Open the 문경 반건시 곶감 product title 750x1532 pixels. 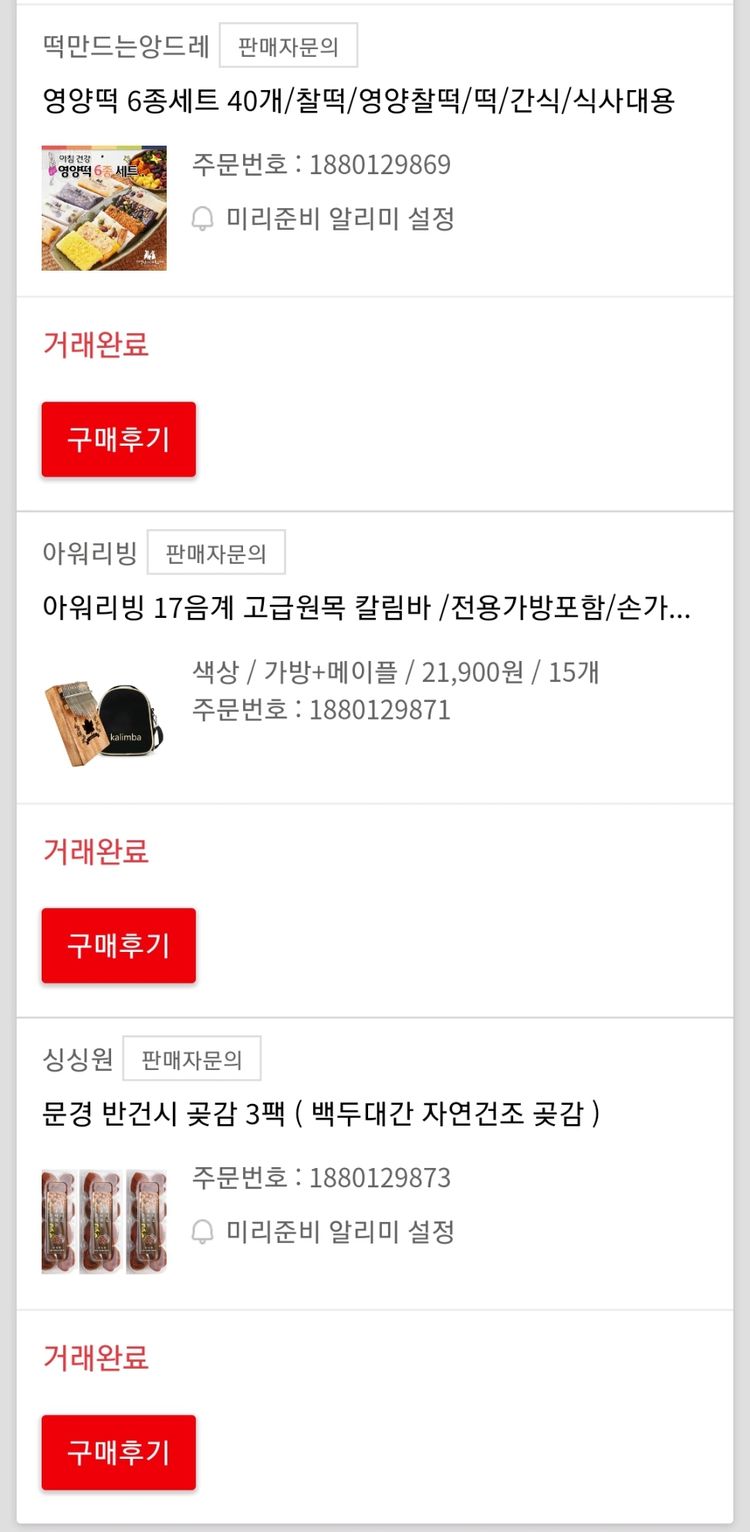[x=320, y=1114]
